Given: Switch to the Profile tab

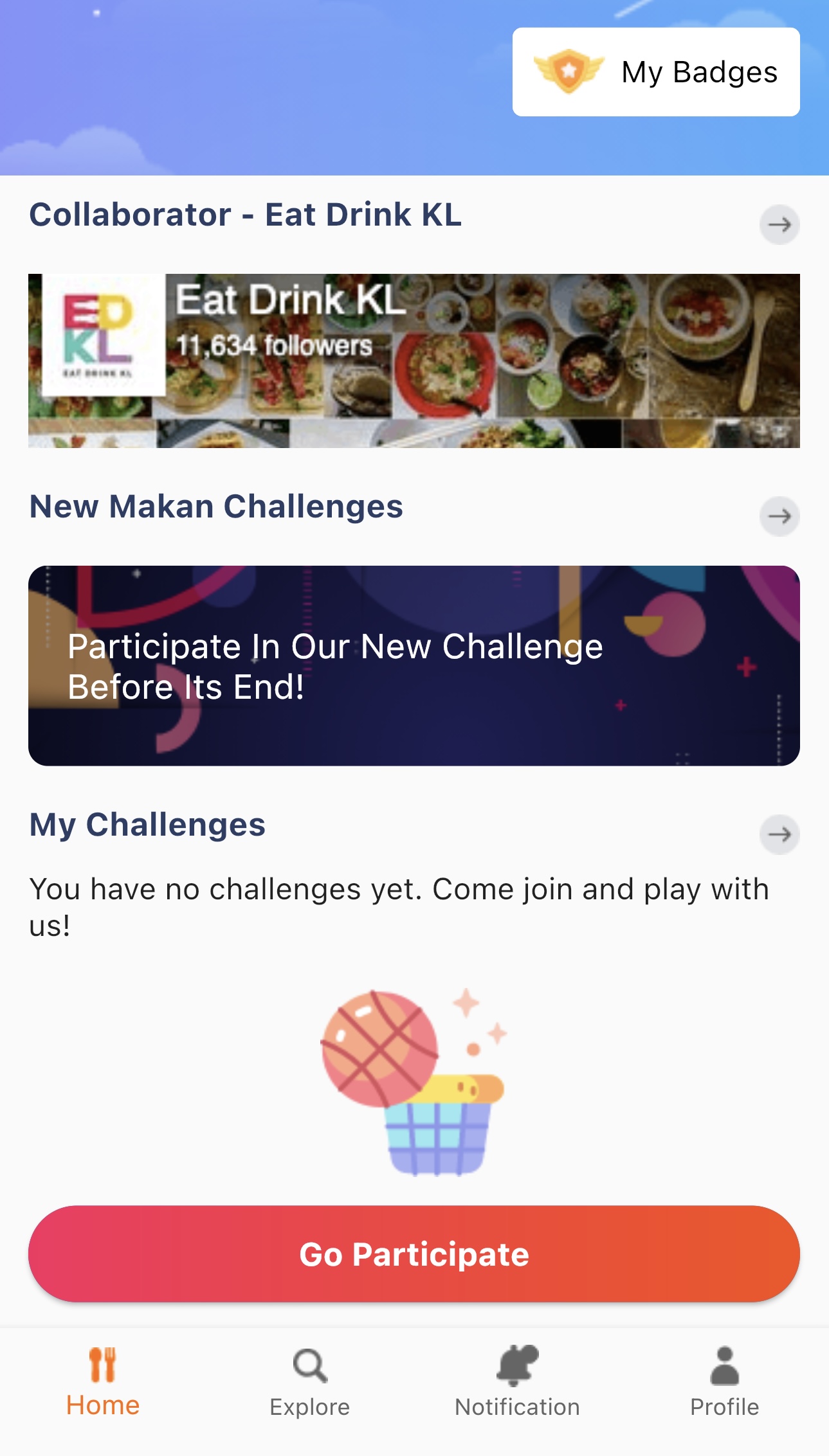Looking at the screenshot, I should tap(724, 1382).
